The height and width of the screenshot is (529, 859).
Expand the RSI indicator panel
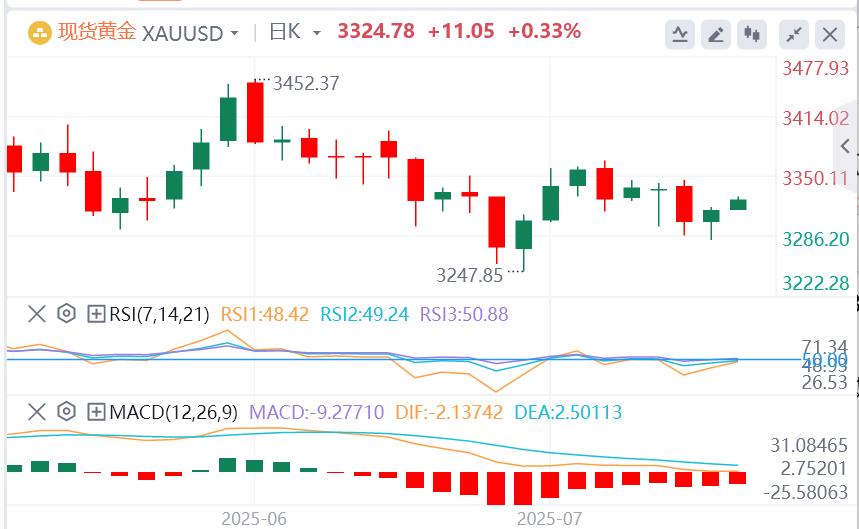[x=97, y=314]
